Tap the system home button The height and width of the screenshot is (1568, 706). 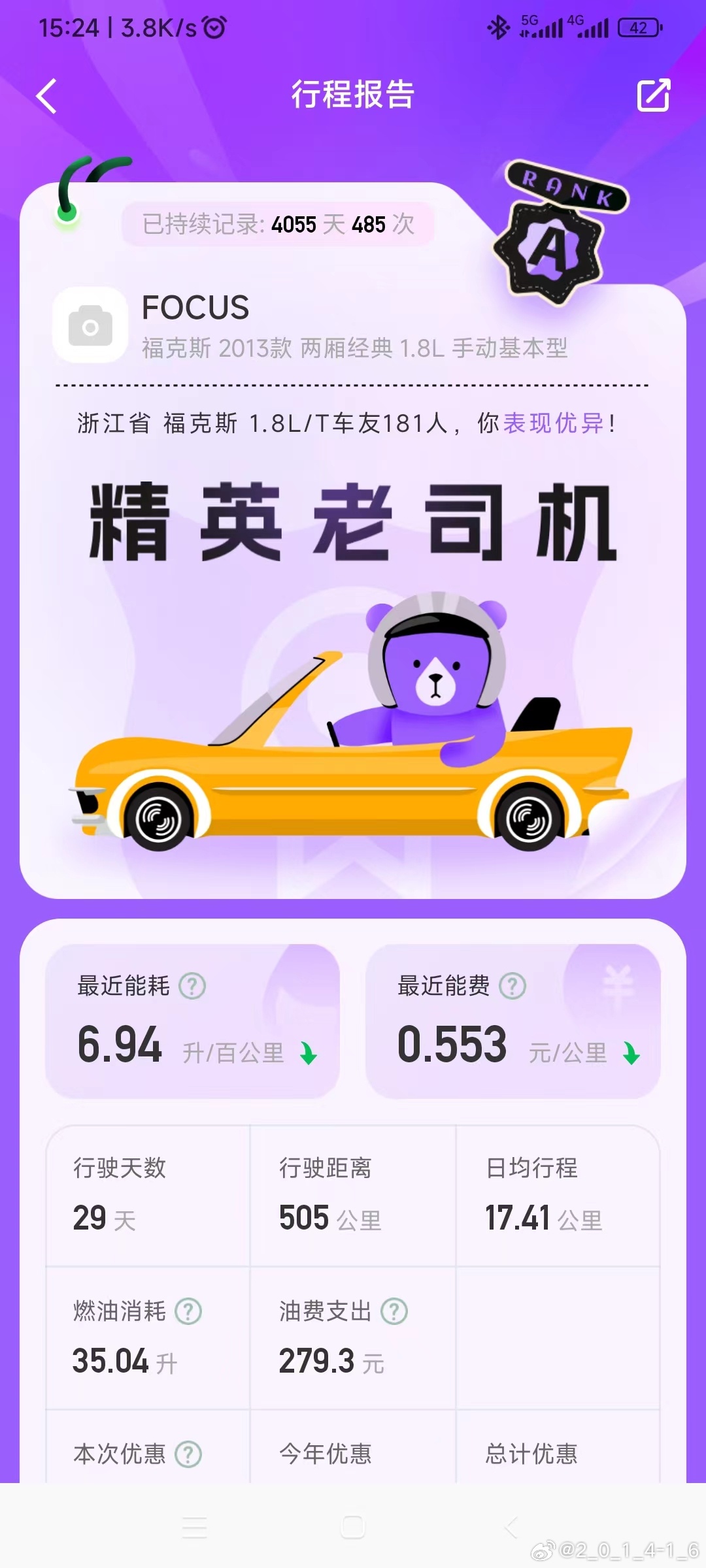(x=353, y=1527)
